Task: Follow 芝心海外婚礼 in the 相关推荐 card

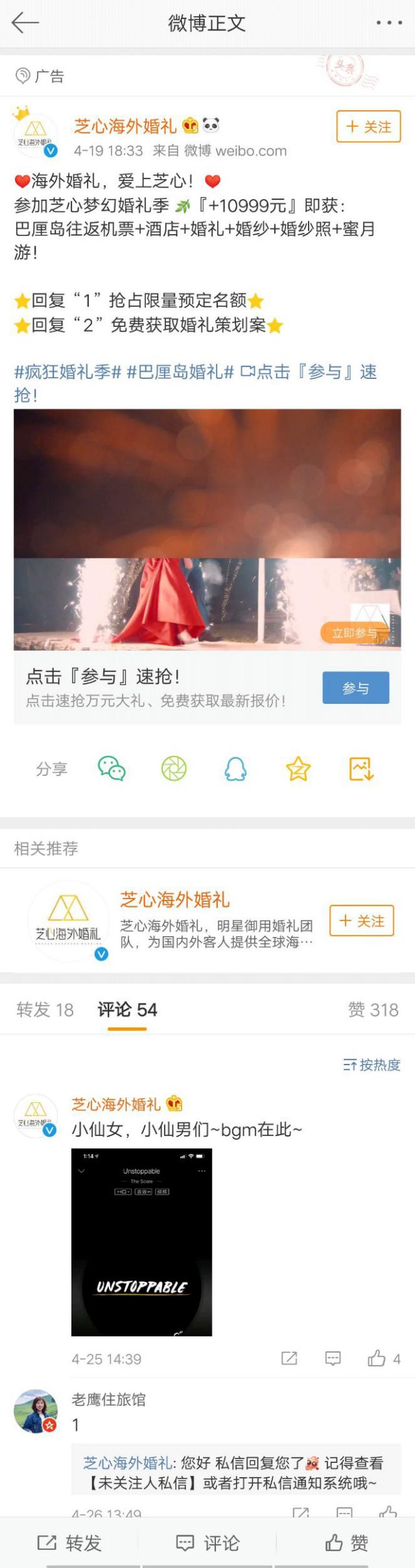Action: (362, 921)
